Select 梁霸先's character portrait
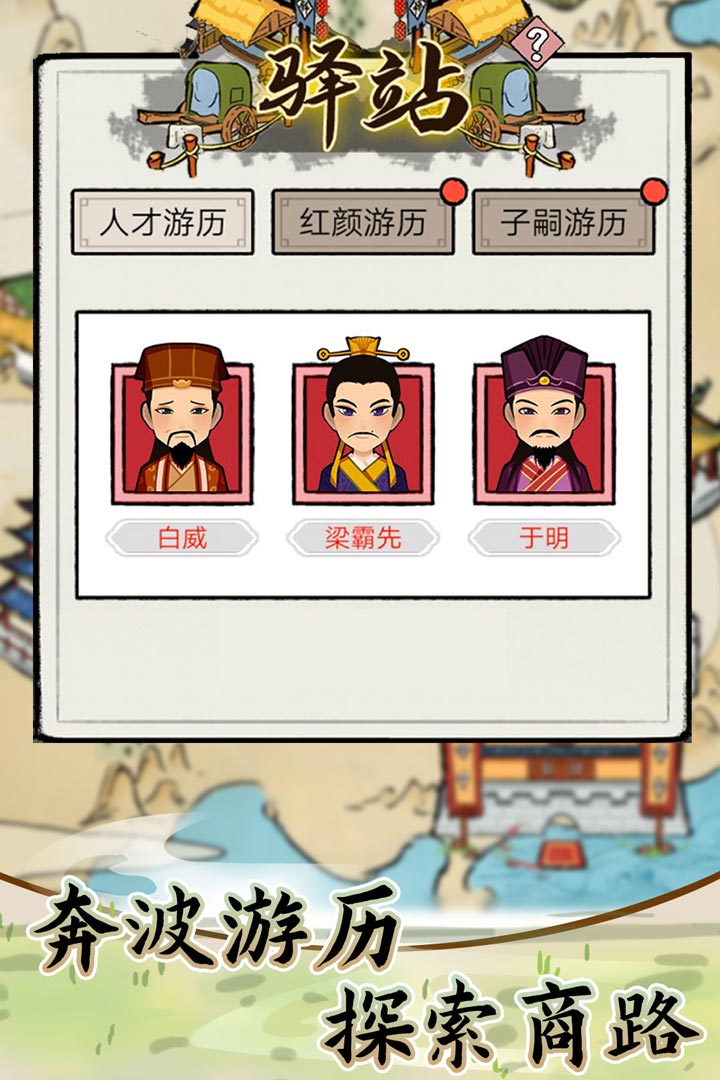The height and width of the screenshot is (1080, 720). click(x=362, y=428)
